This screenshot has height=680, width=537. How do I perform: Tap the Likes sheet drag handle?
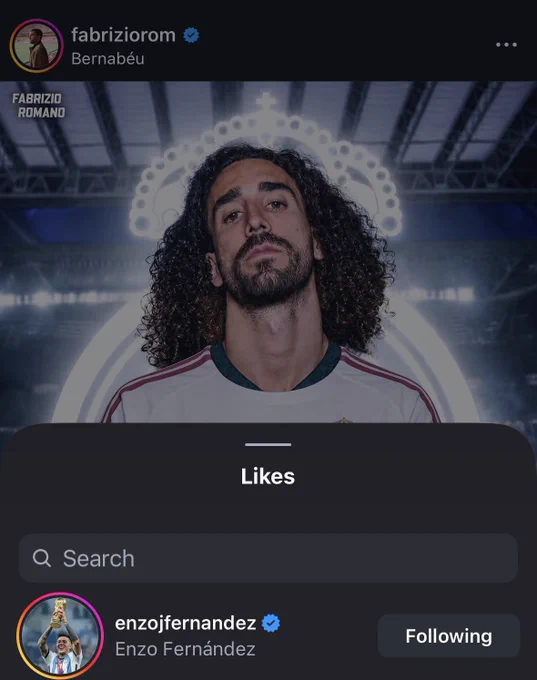[268, 445]
